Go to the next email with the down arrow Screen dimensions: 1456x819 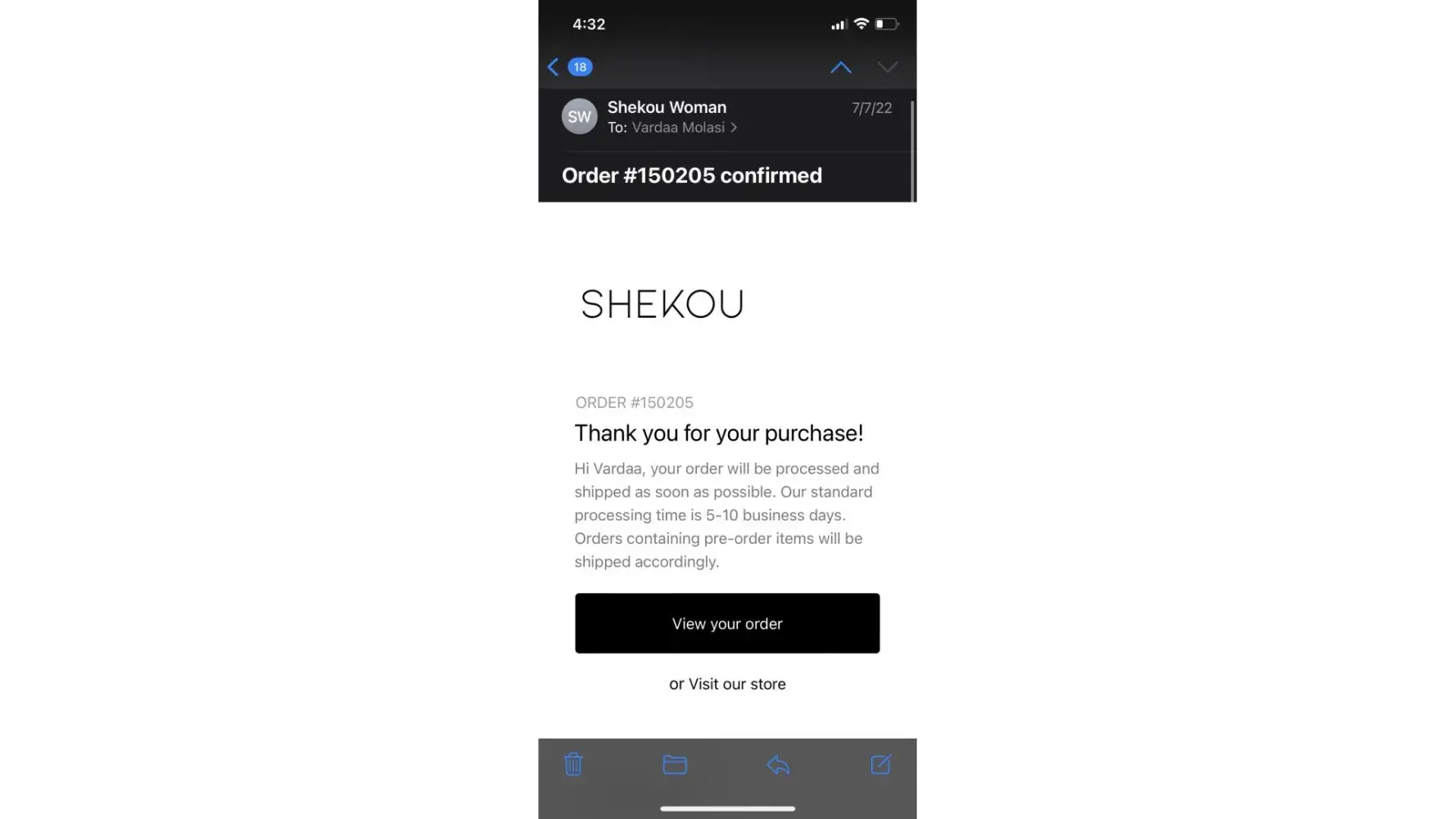tap(887, 67)
